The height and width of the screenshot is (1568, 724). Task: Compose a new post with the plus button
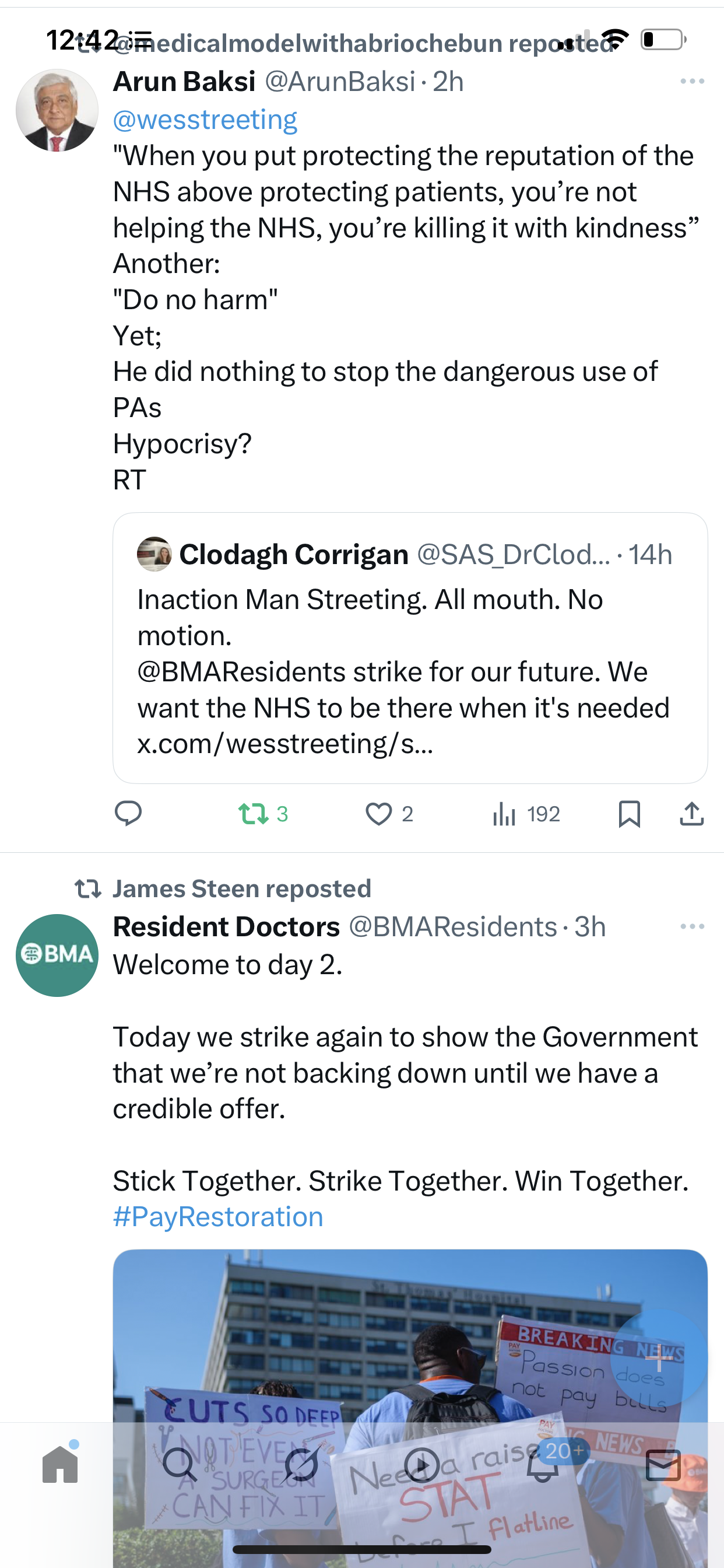click(x=660, y=1358)
